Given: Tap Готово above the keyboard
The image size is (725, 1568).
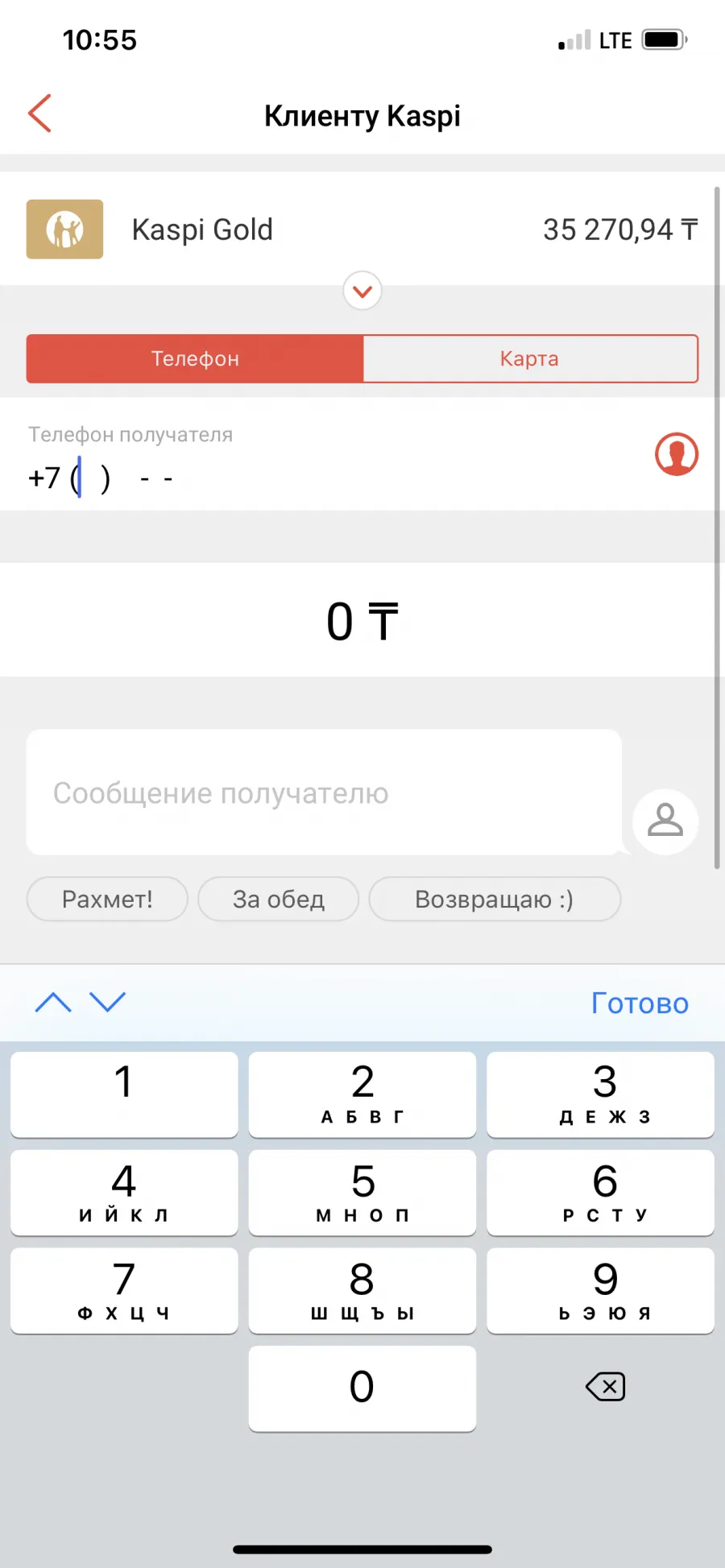Looking at the screenshot, I should [x=640, y=1003].
